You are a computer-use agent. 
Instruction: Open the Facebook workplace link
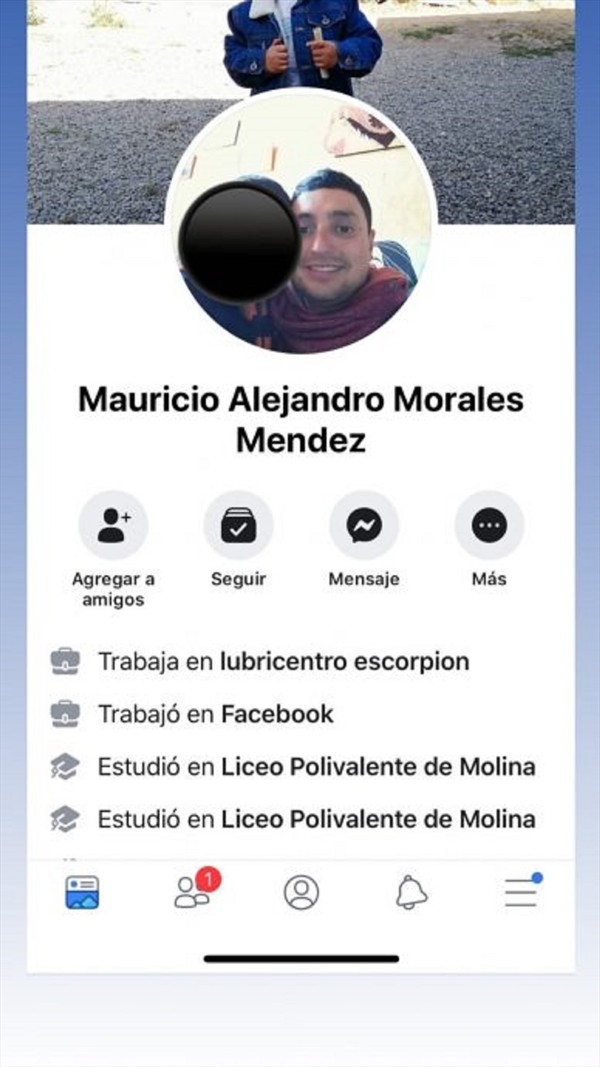277,714
